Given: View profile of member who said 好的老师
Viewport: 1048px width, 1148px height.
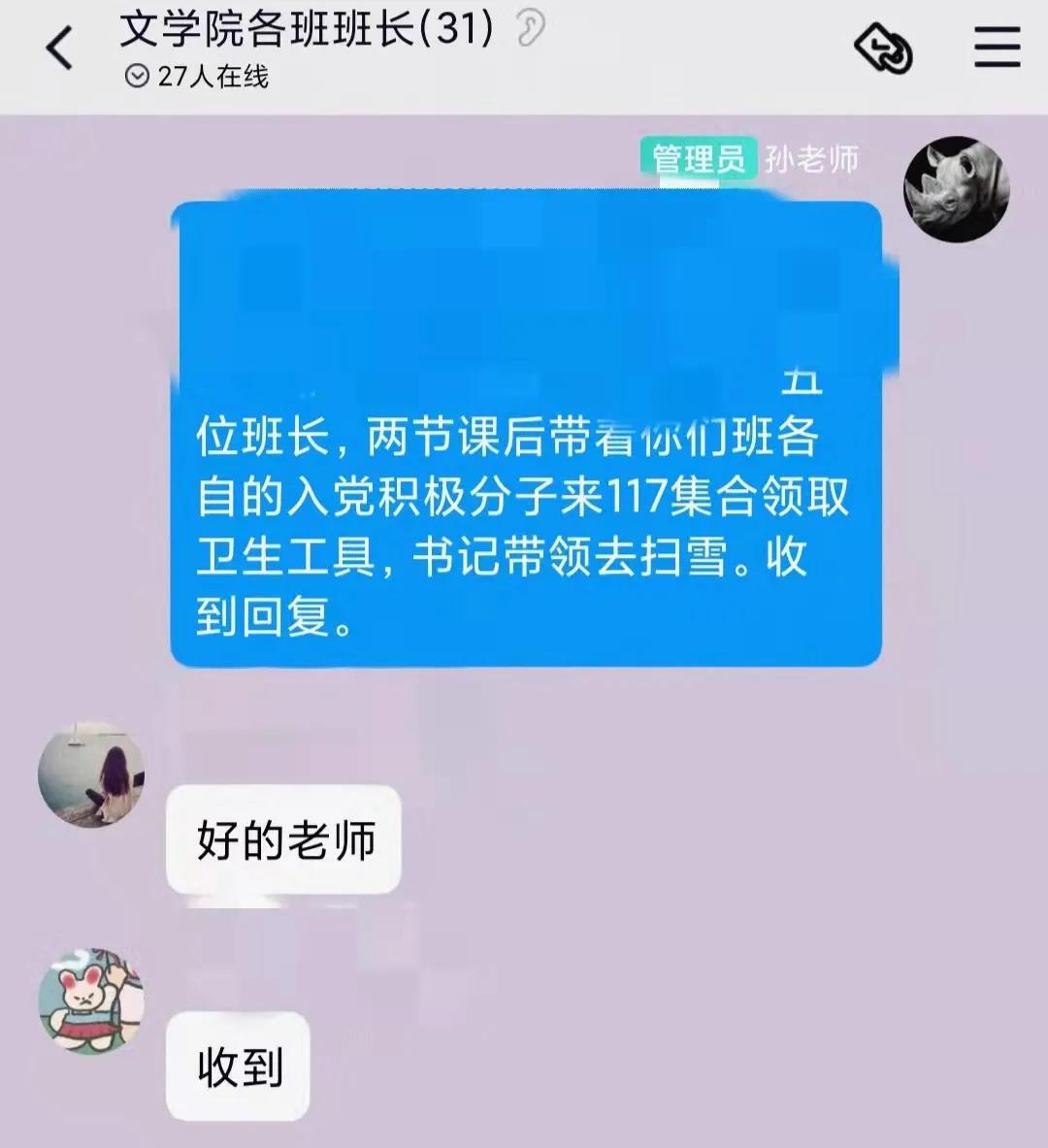Looking at the screenshot, I should [91, 775].
